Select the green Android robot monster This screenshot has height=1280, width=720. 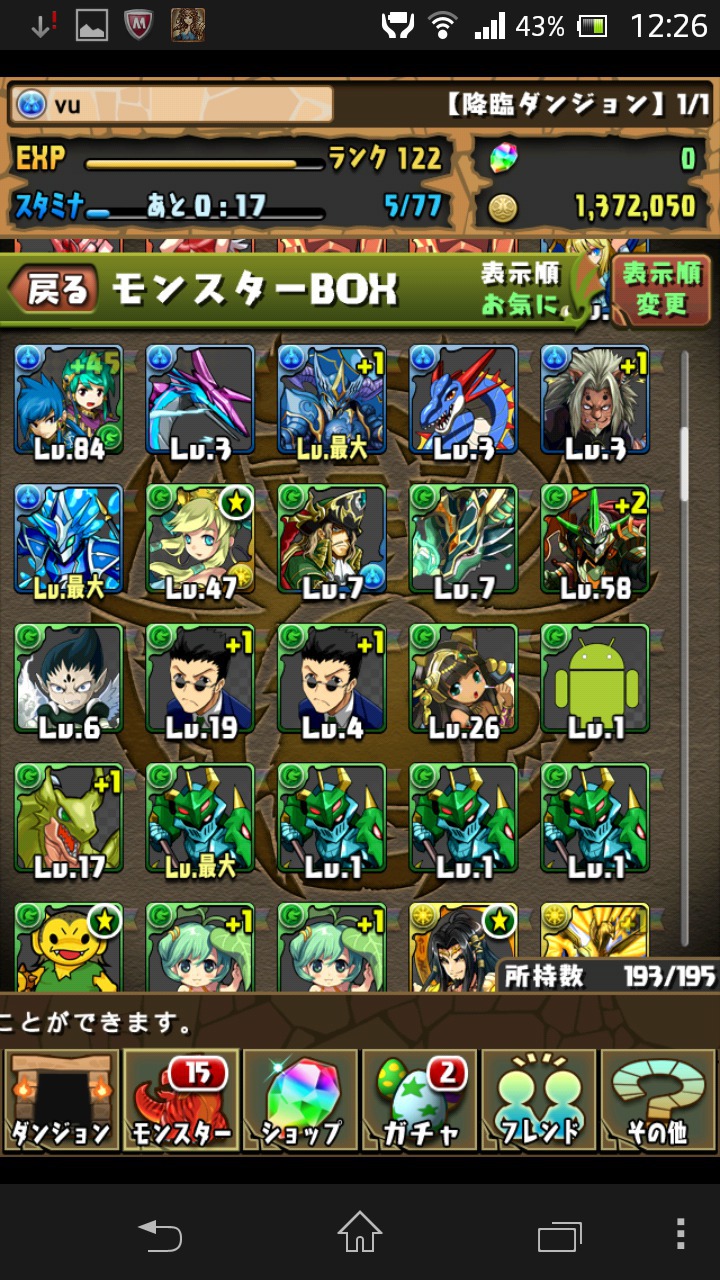click(x=596, y=680)
